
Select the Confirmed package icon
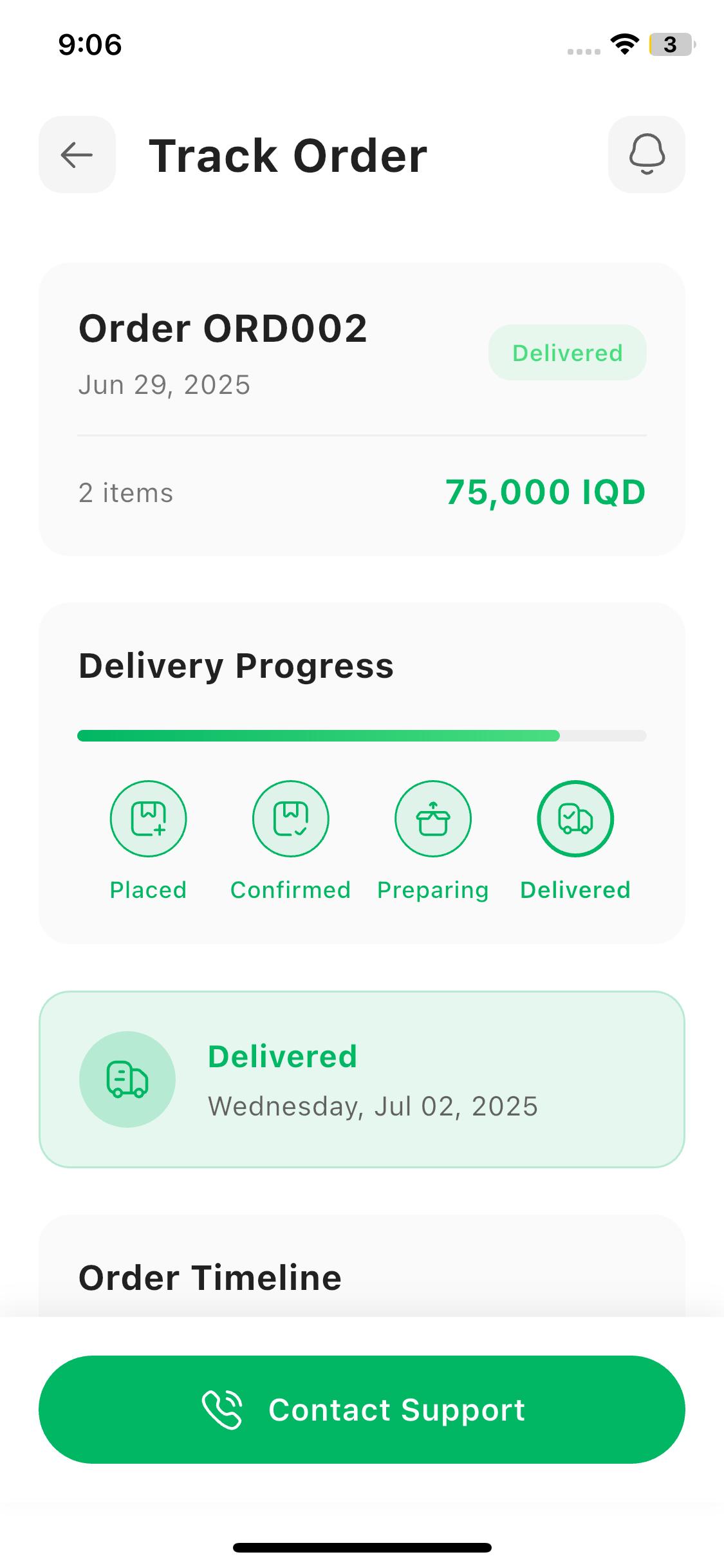[290, 818]
